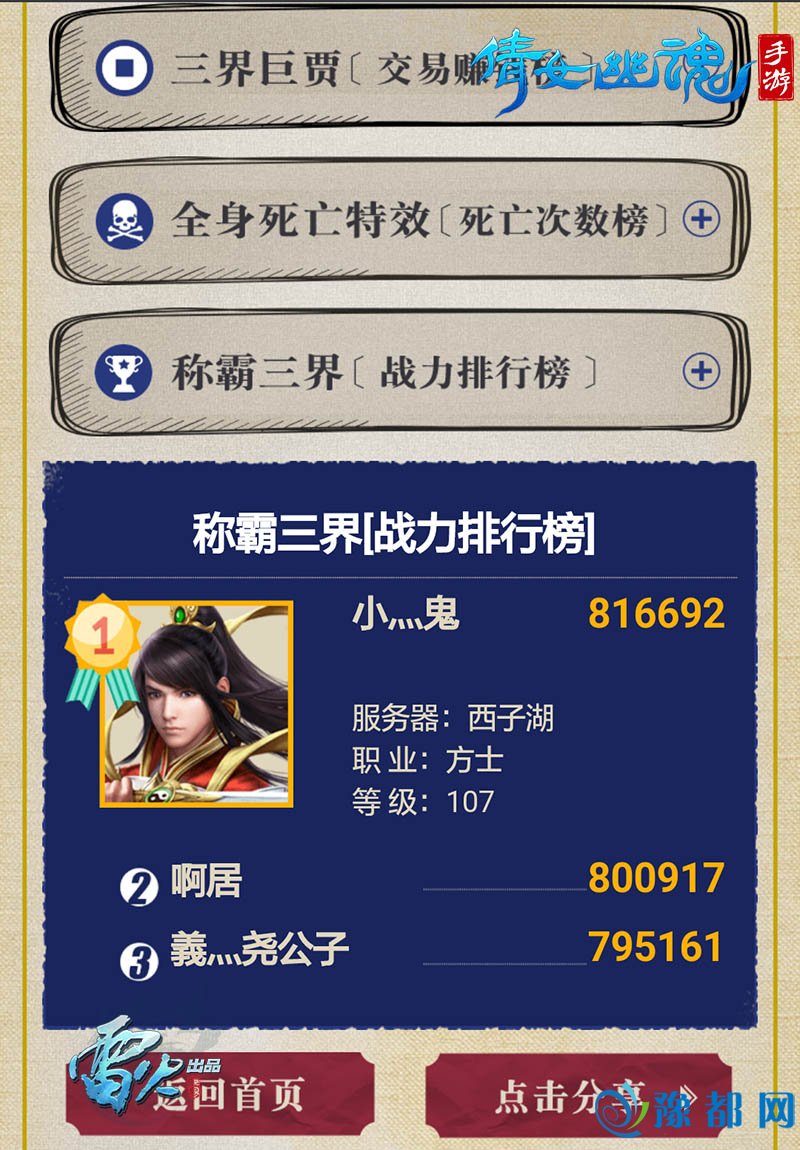800x1150 pixels.
Task: Expand the 全身死亡特效 death count ranking
Action: point(701,219)
